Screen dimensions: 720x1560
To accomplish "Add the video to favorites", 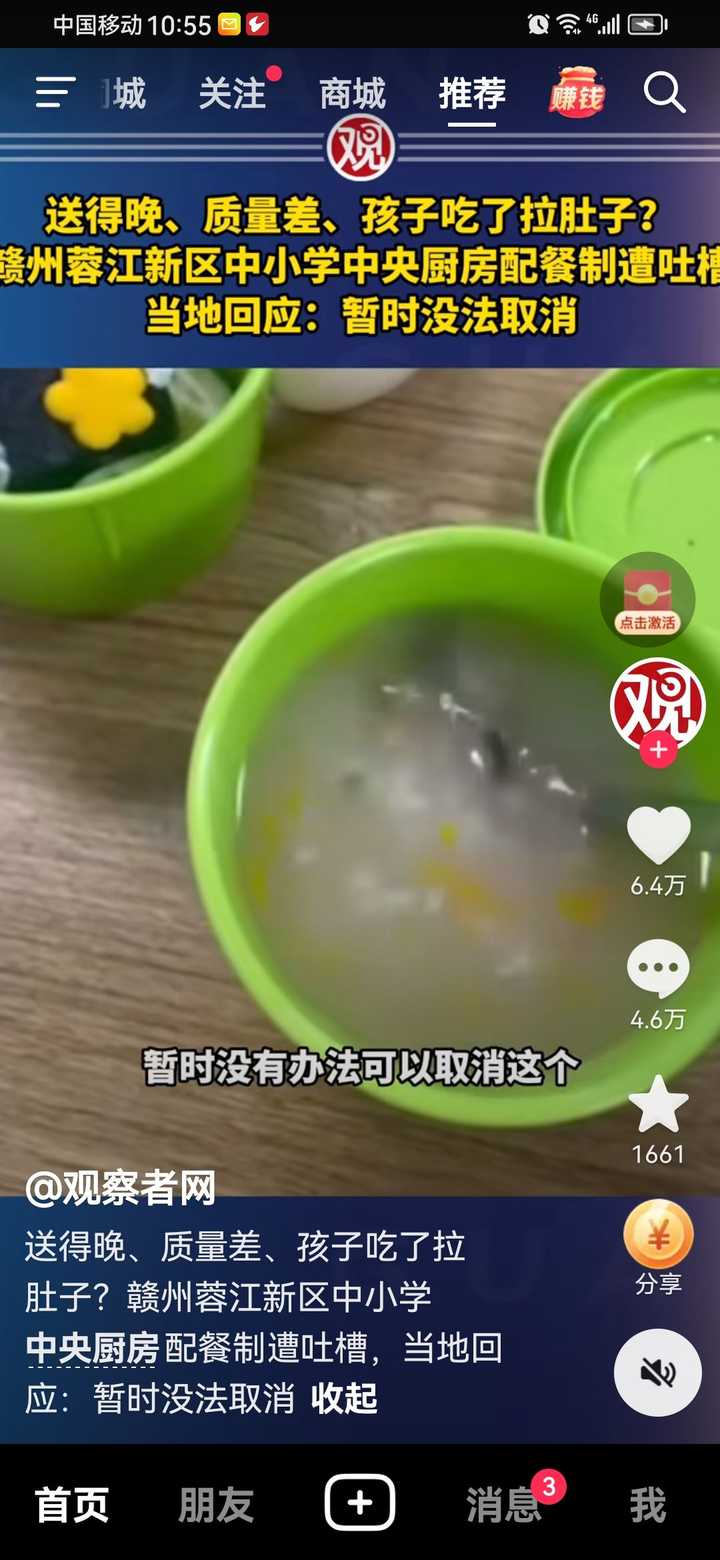I will (x=658, y=1105).
